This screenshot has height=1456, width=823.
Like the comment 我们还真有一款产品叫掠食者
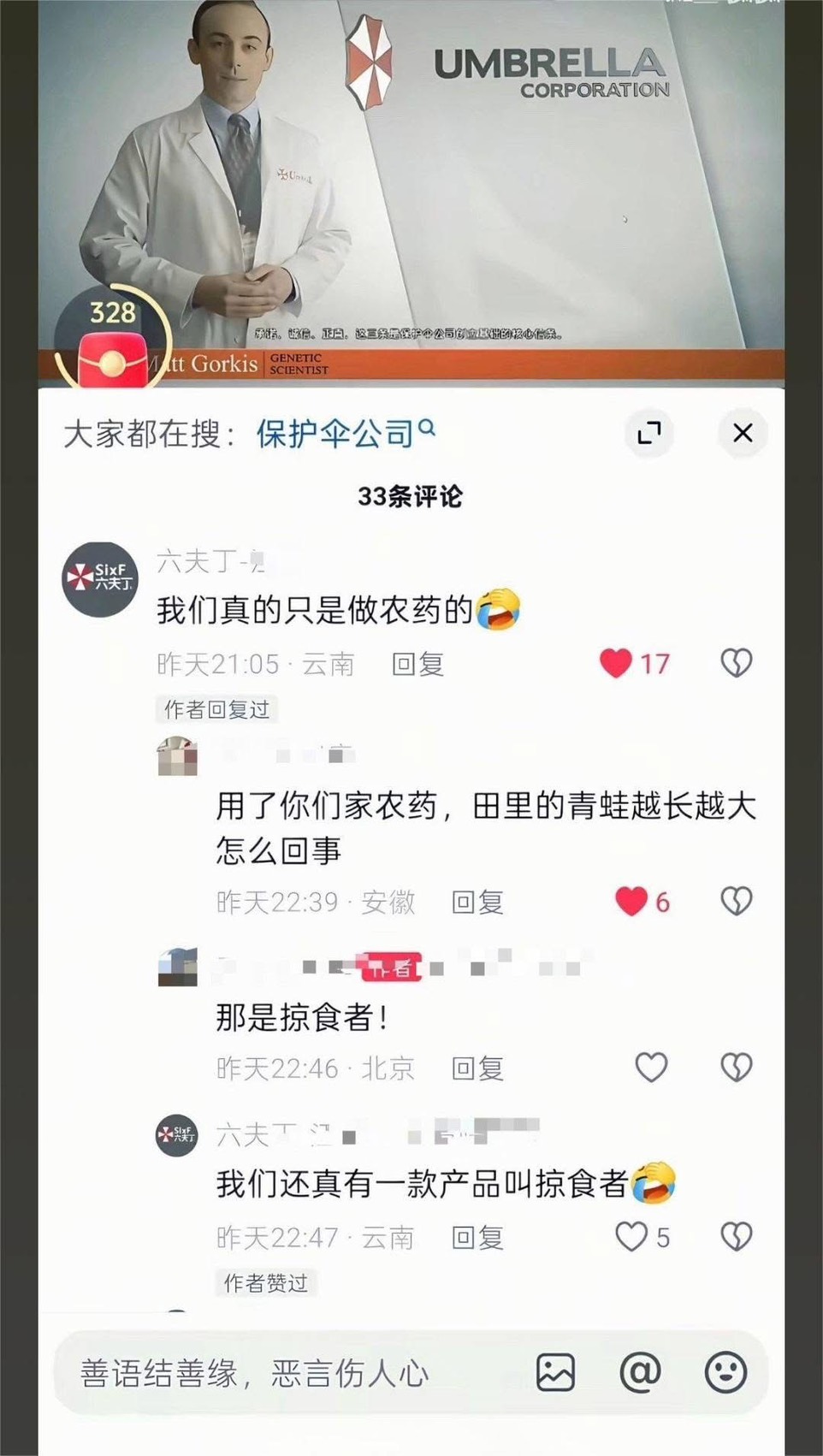tap(631, 1236)
